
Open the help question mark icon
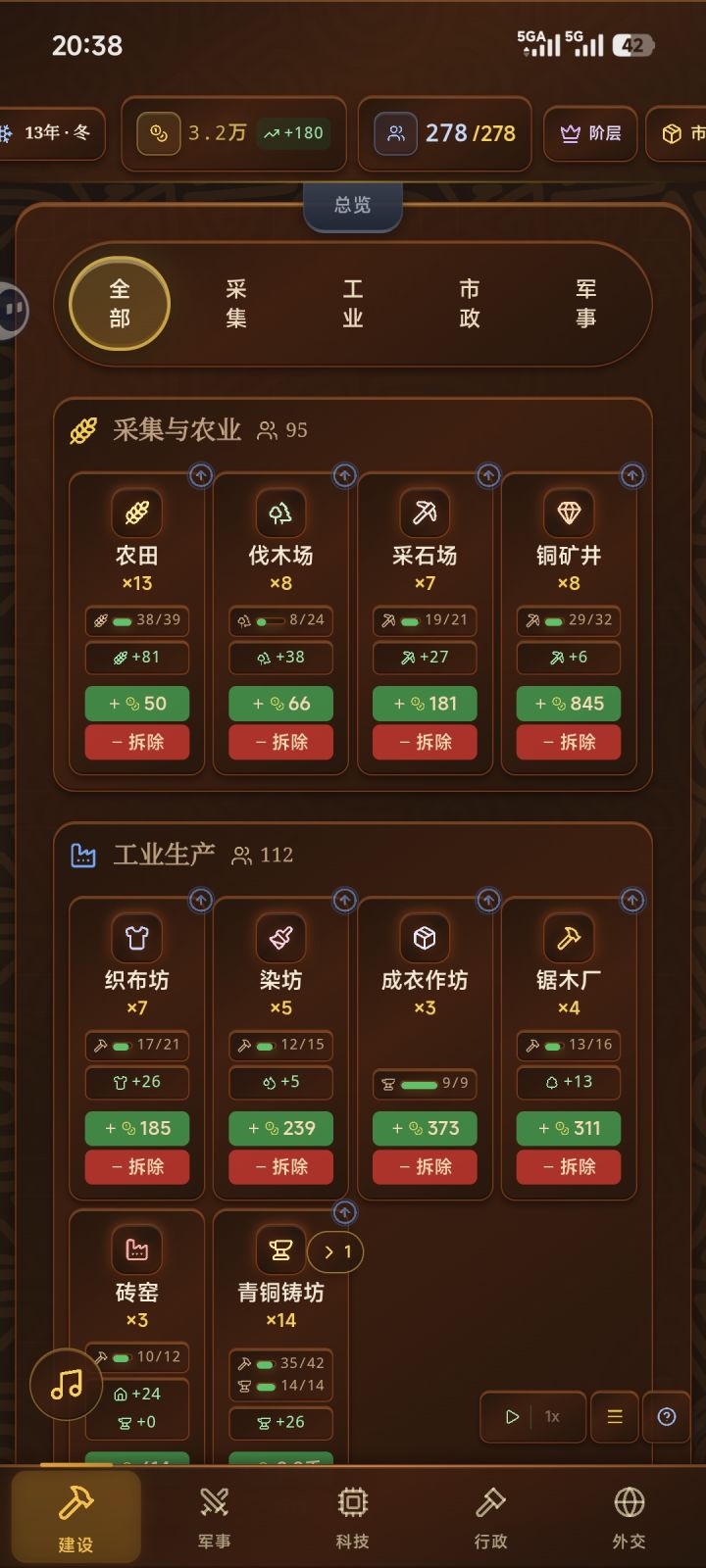coord(668,1416)
